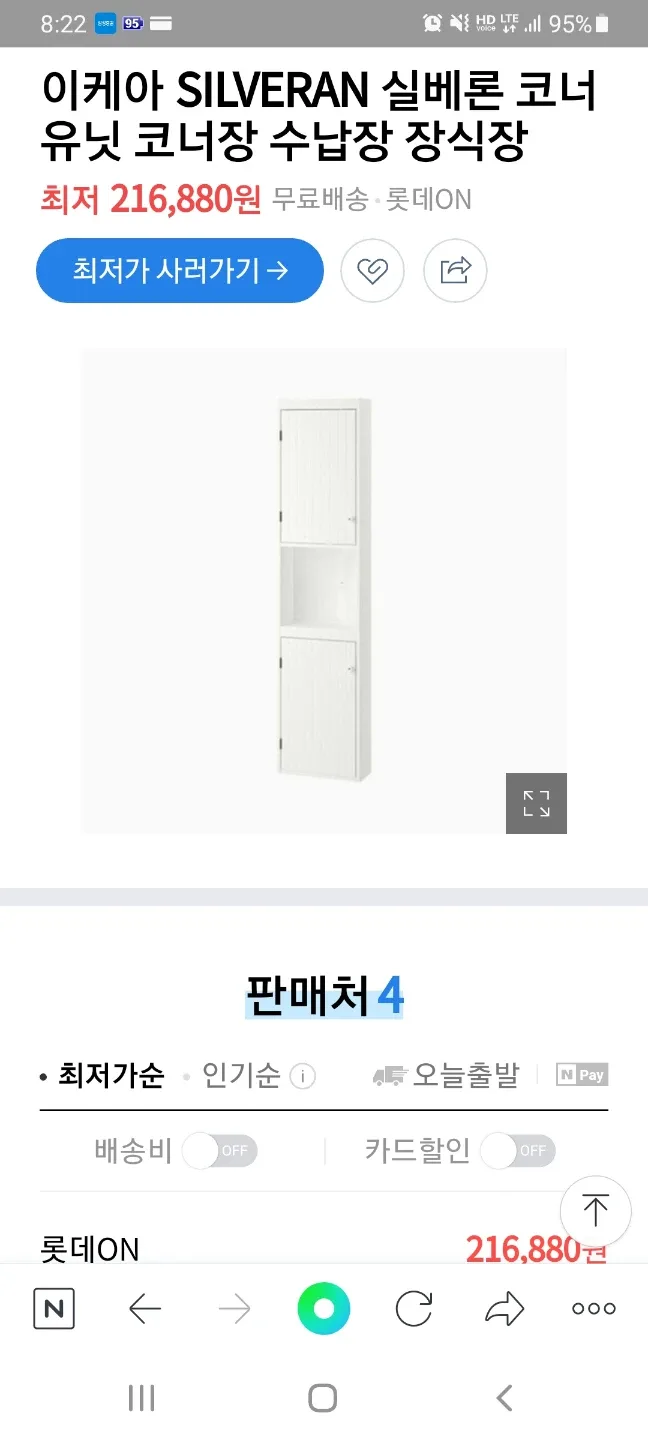Viewport: 648px width, 1440px height.
Task: Go back to the previous page
Action: point(145,1308)
